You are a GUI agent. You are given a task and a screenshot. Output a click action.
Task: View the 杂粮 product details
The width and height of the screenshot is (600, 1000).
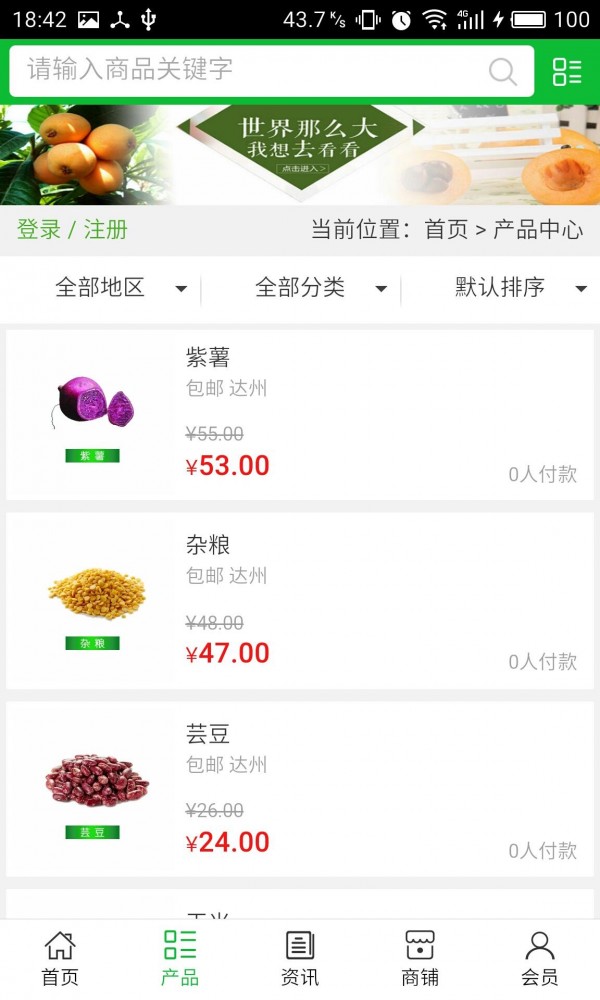pyautogui.click(x=300, y=601)
